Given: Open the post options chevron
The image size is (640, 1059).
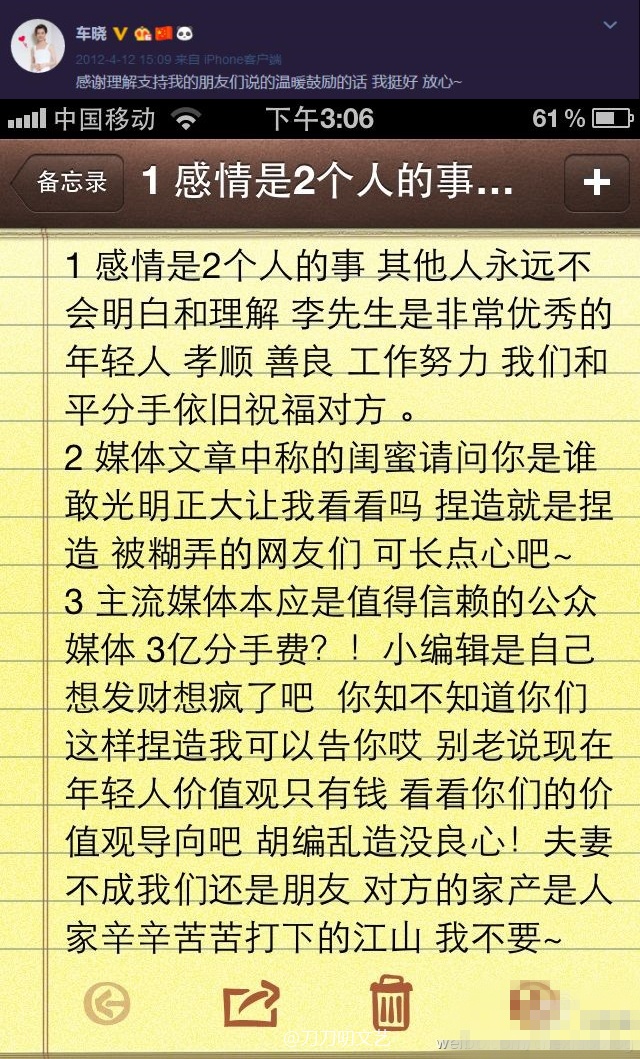Looking at the screenshot, I should tap(610, 26).
